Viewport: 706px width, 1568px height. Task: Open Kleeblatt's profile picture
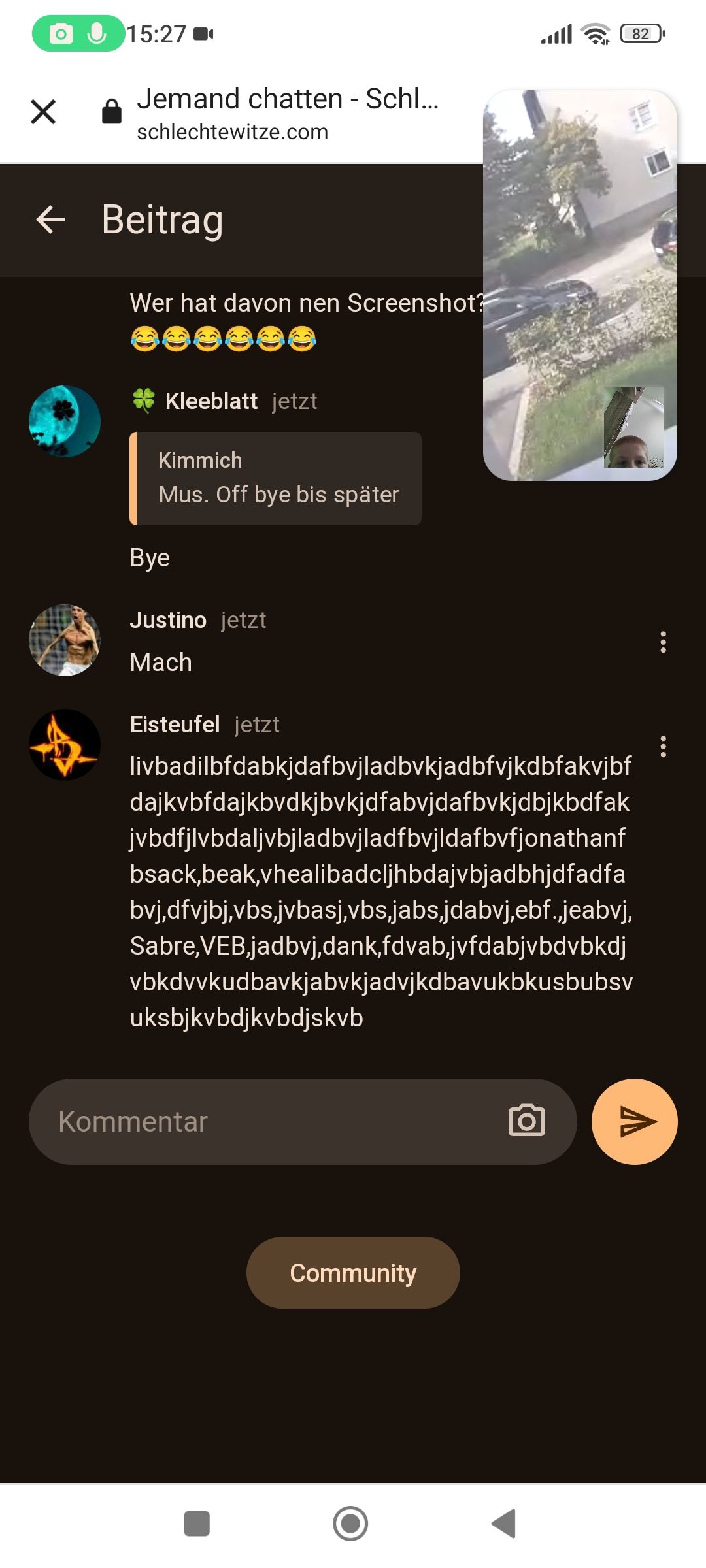click(65, 421)
